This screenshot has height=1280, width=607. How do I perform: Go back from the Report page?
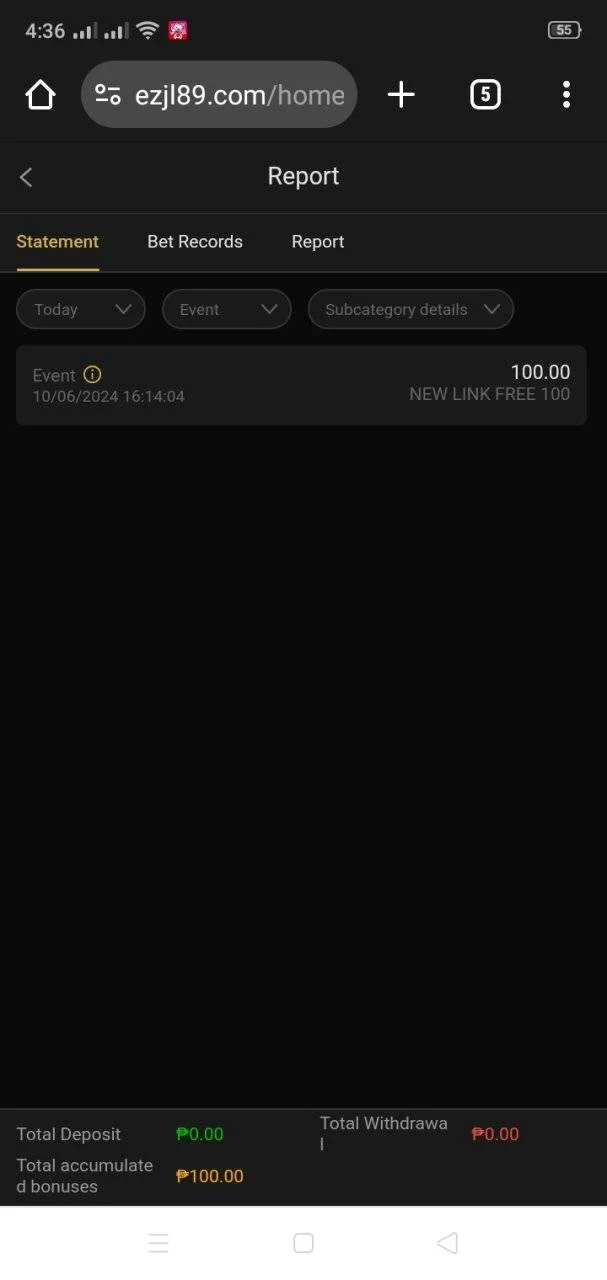click(26, 177)
